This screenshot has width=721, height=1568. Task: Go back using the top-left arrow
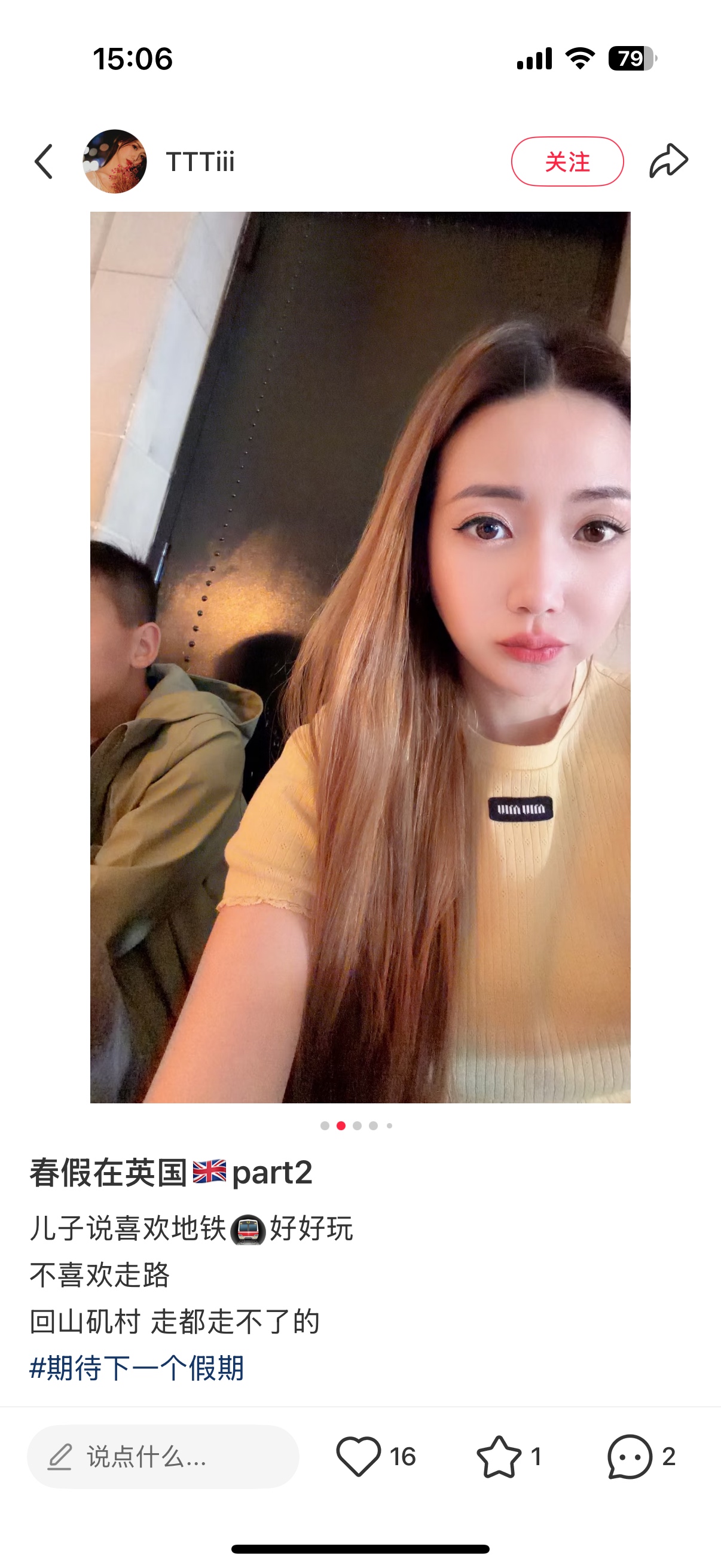[x=44, y=161]
